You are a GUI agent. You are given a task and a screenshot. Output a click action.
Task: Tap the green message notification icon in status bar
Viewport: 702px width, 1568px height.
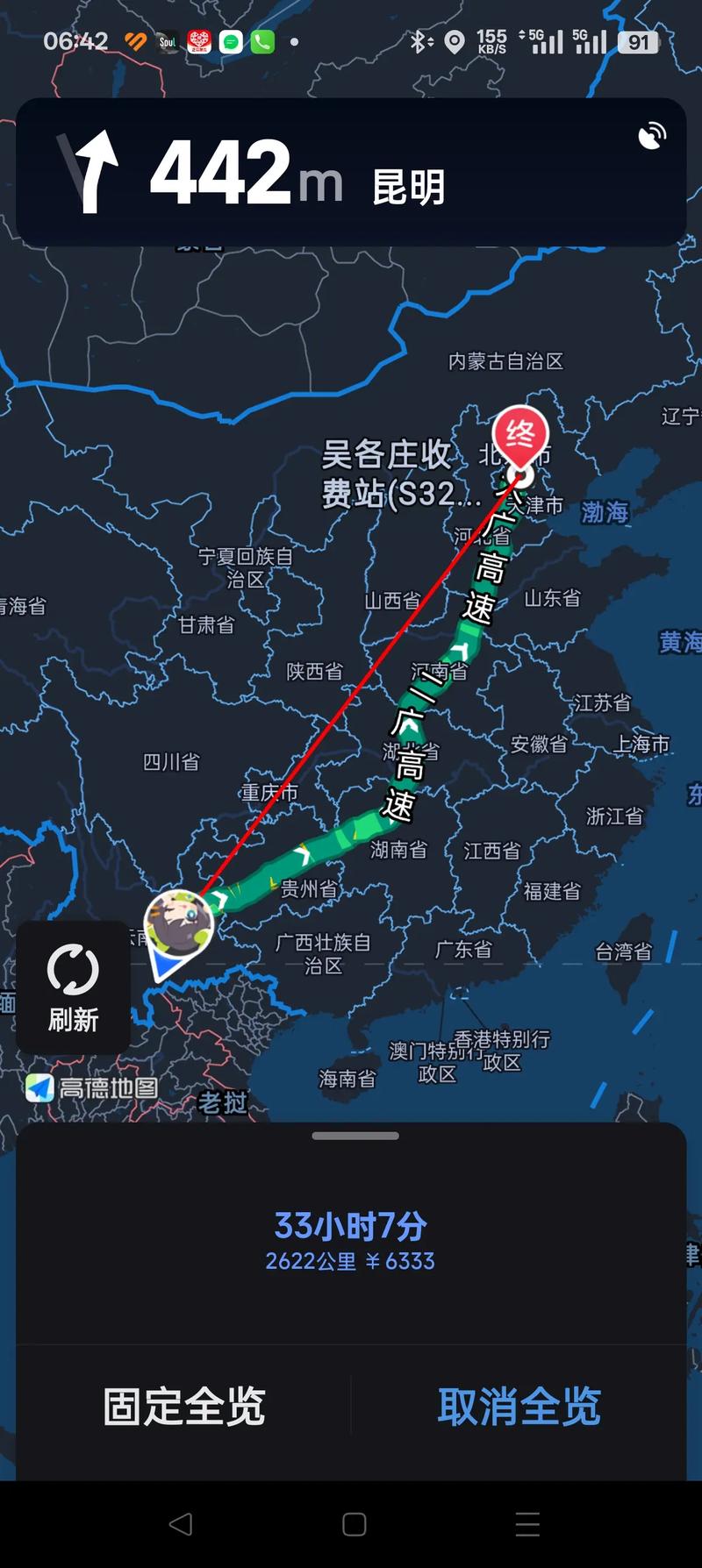[x=230, y=41]
